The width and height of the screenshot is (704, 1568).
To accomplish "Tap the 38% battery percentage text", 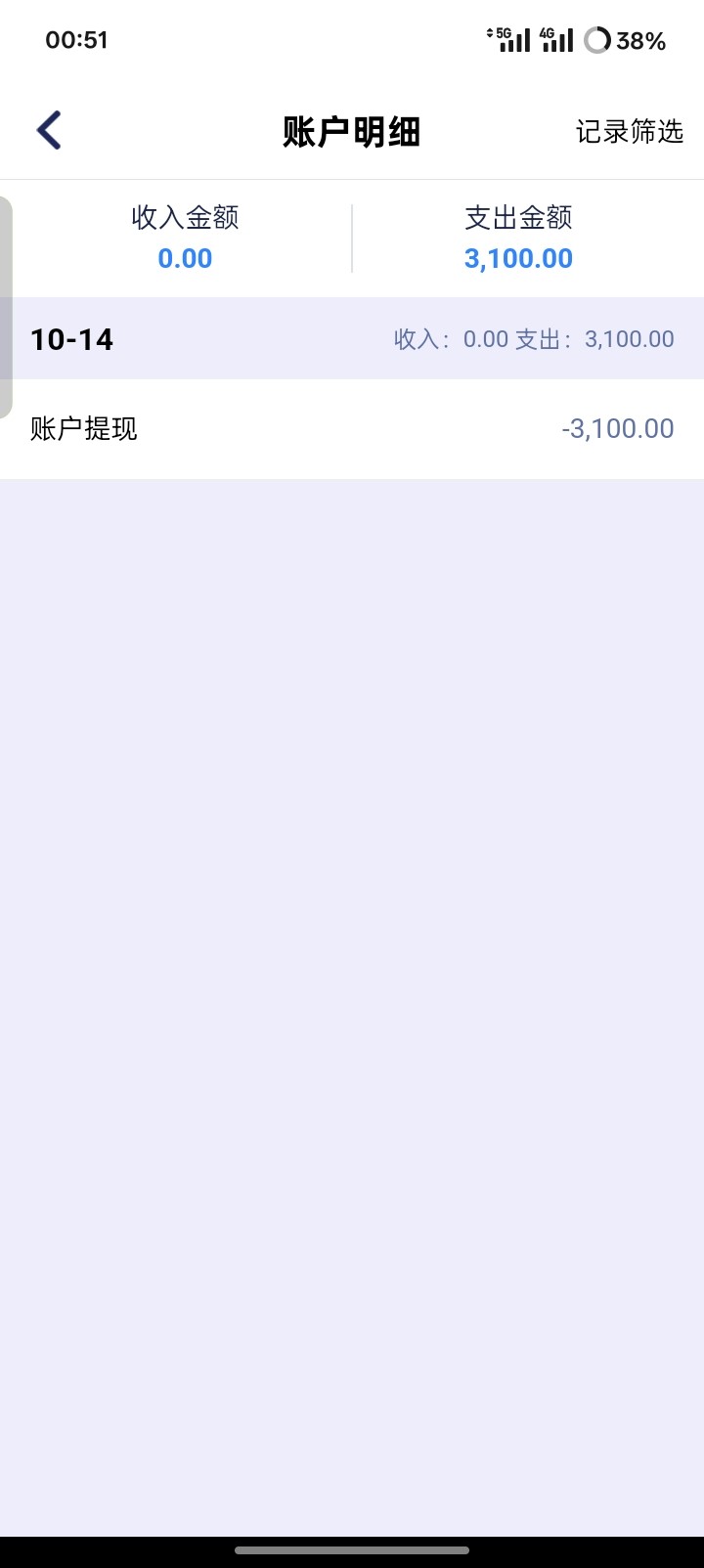I will point(640,40).
